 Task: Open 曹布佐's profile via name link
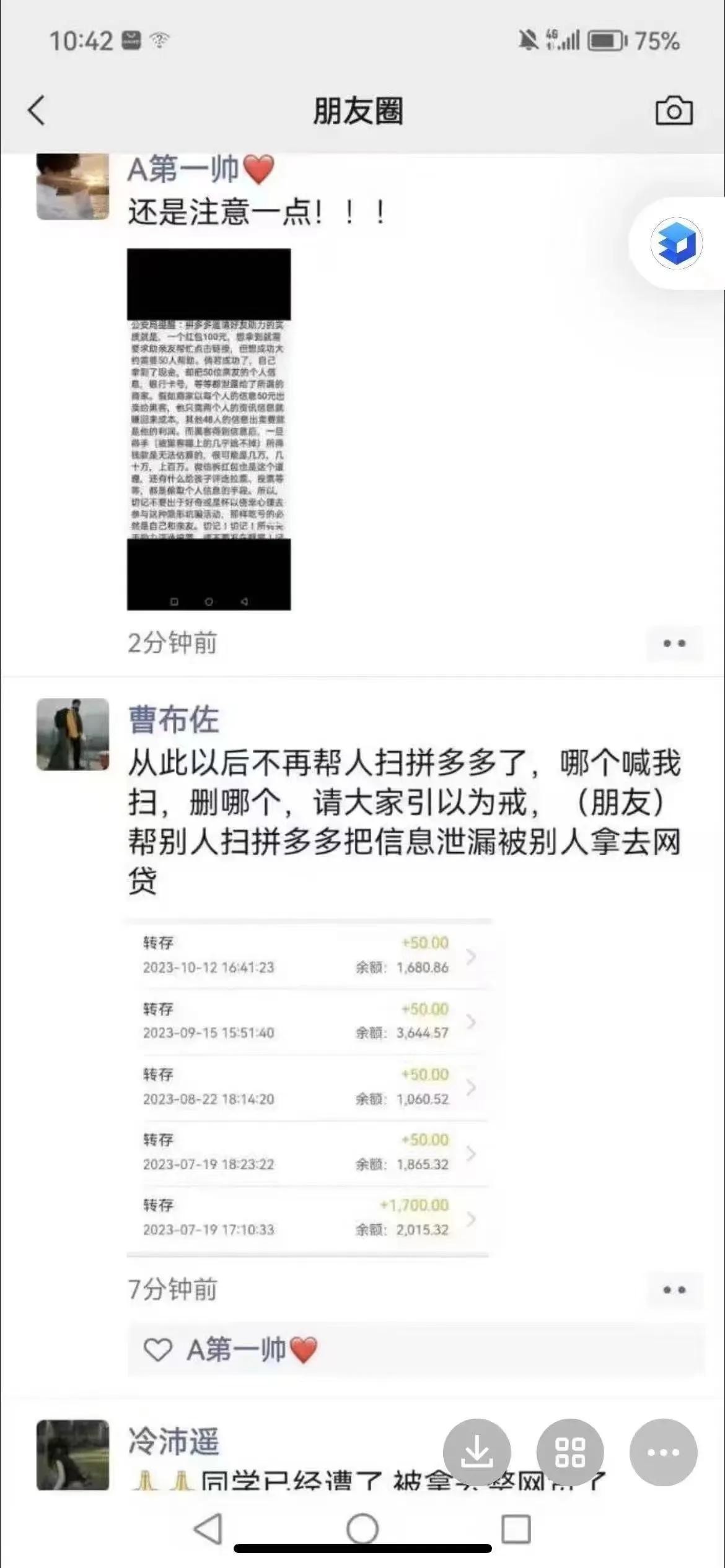pos(174,720)
